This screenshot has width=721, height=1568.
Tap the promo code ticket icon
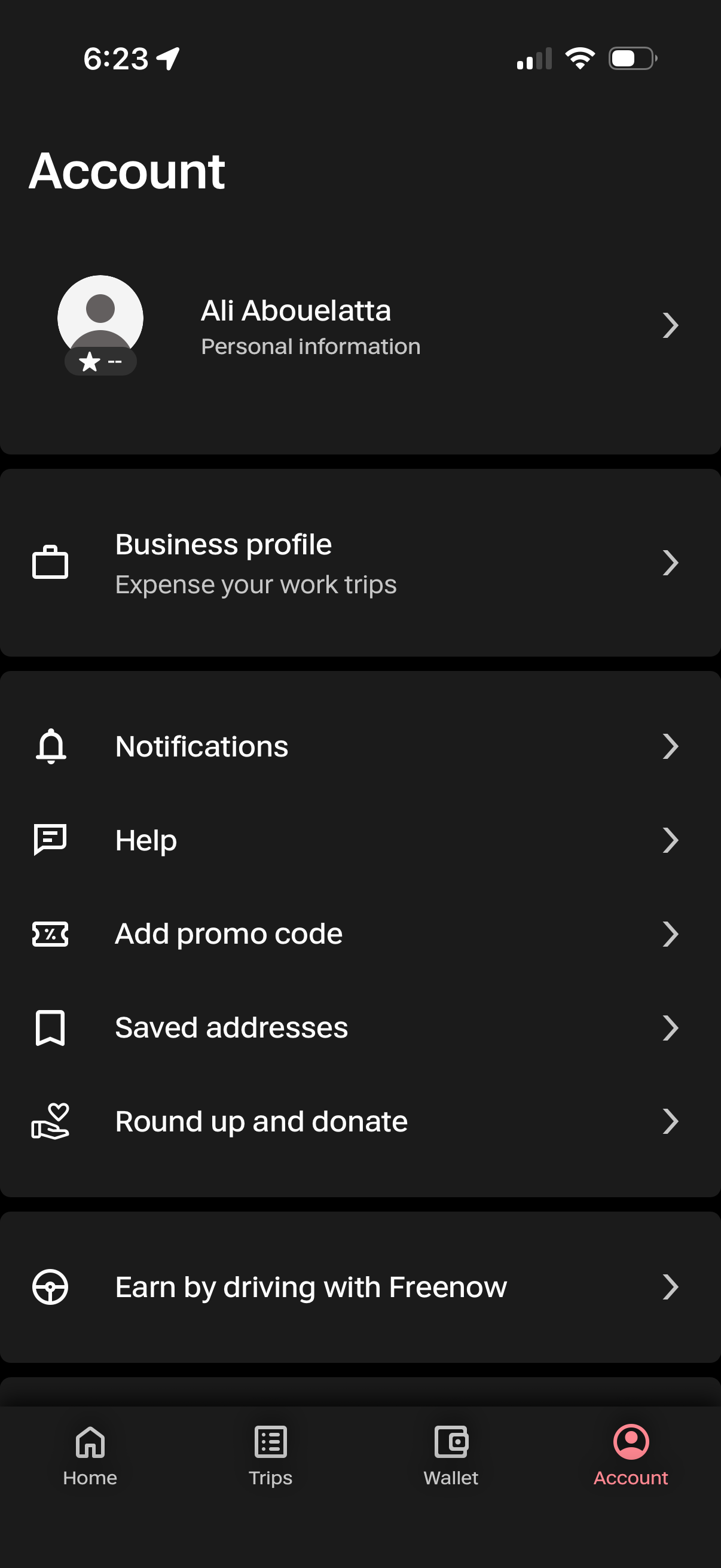[x=51, y=934]
